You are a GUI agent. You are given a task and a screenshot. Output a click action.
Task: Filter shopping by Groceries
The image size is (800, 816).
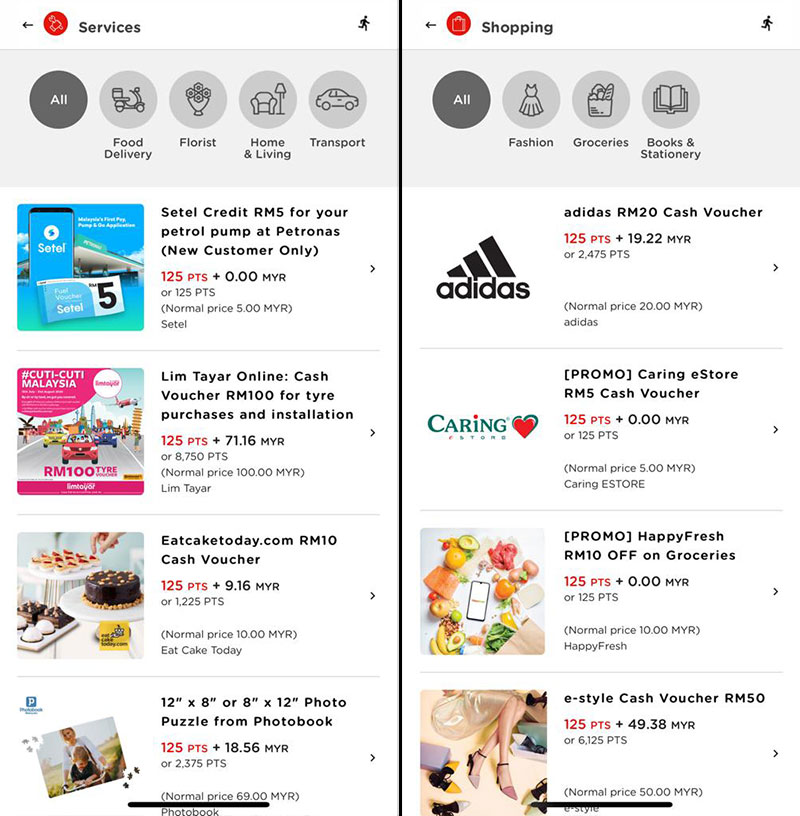[x=601, y=100]
